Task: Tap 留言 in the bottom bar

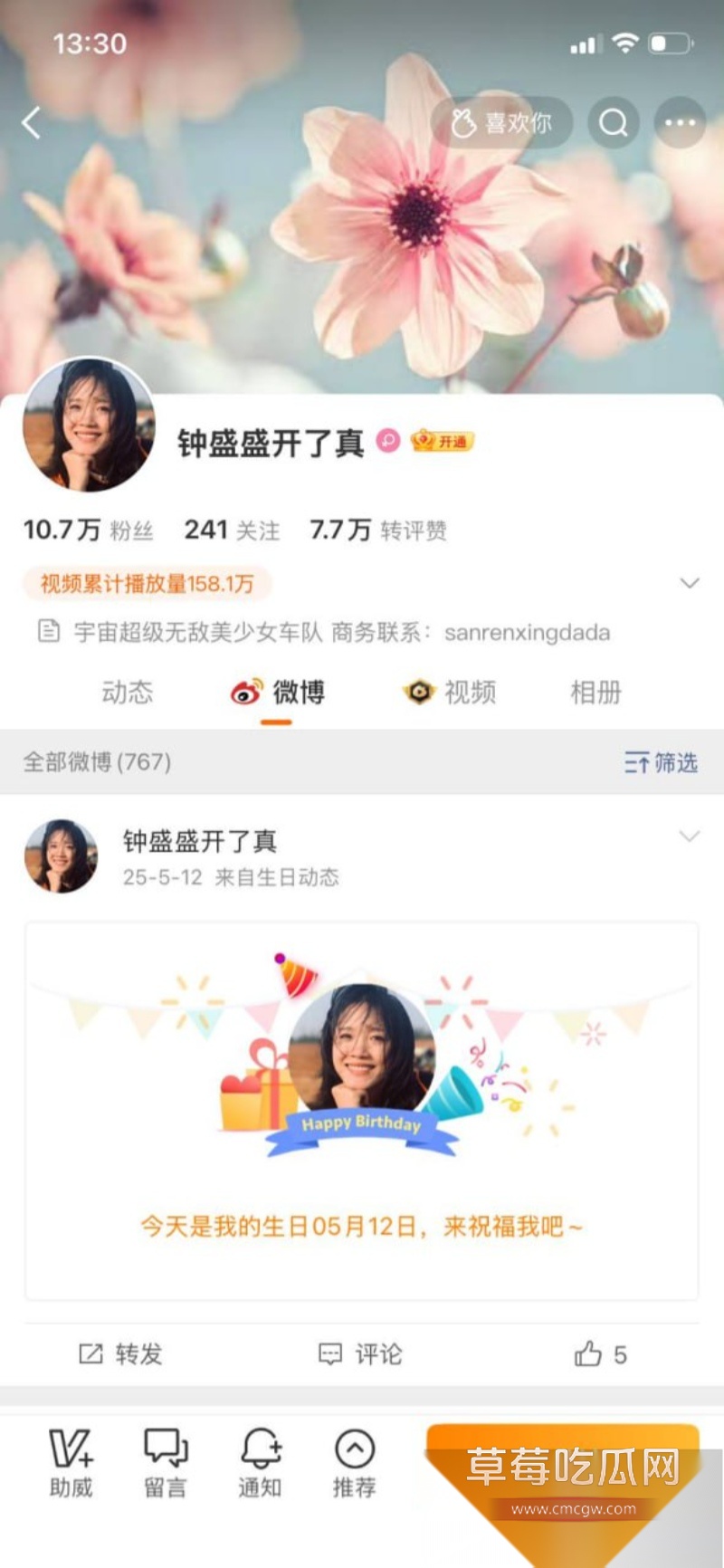Action: pyautogui.click(x=166, y=1461)
